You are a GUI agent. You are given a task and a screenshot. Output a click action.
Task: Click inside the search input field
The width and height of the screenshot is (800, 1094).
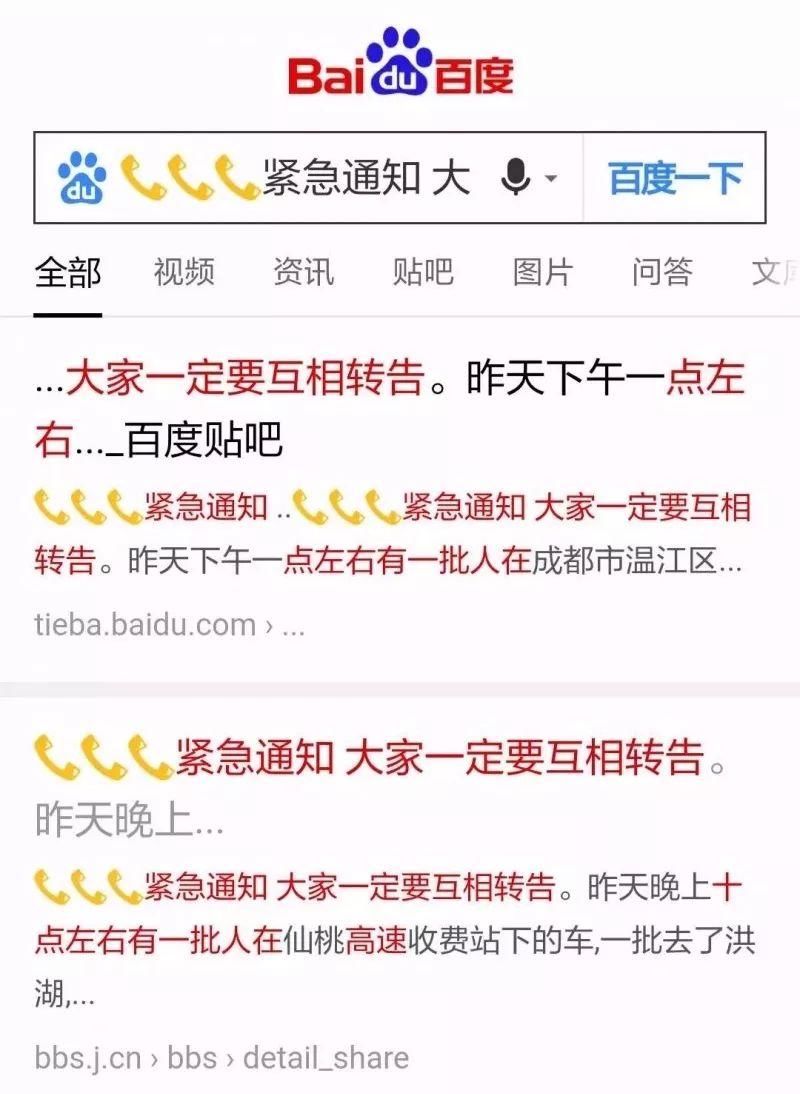pos(360,177)
